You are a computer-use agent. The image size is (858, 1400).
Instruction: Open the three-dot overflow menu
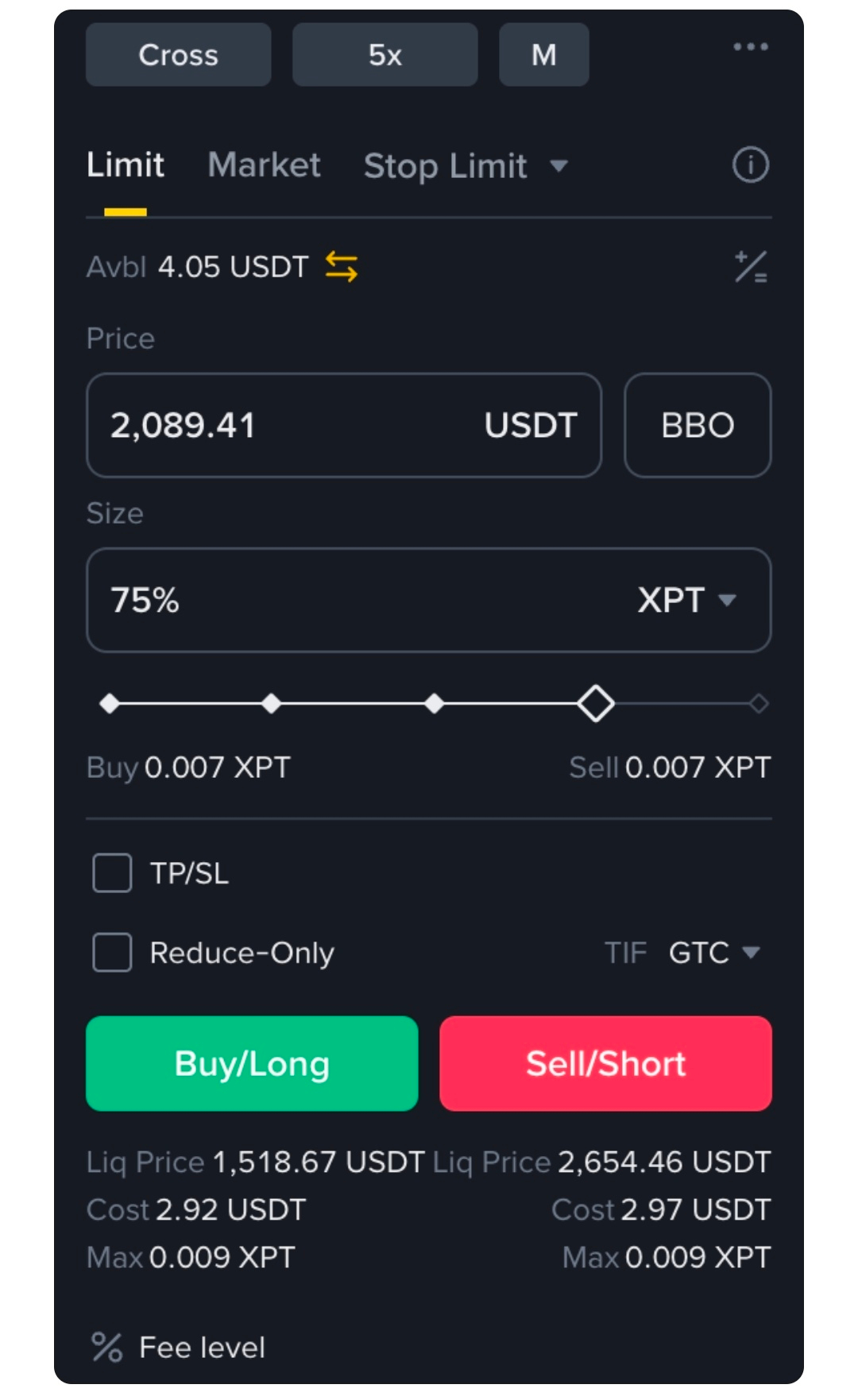(750, 47)
